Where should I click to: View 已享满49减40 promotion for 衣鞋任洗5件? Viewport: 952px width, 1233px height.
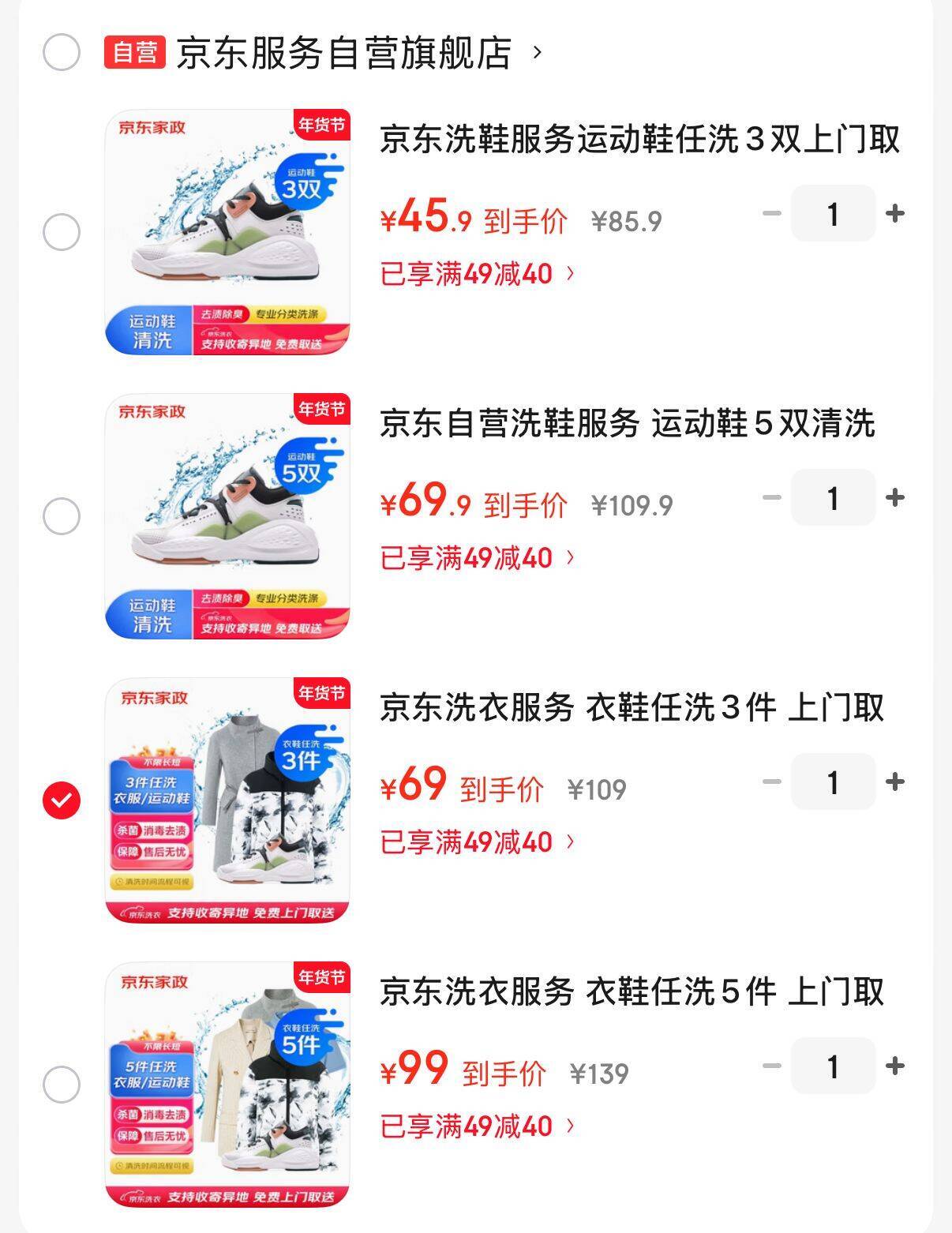pos(478,1126)
